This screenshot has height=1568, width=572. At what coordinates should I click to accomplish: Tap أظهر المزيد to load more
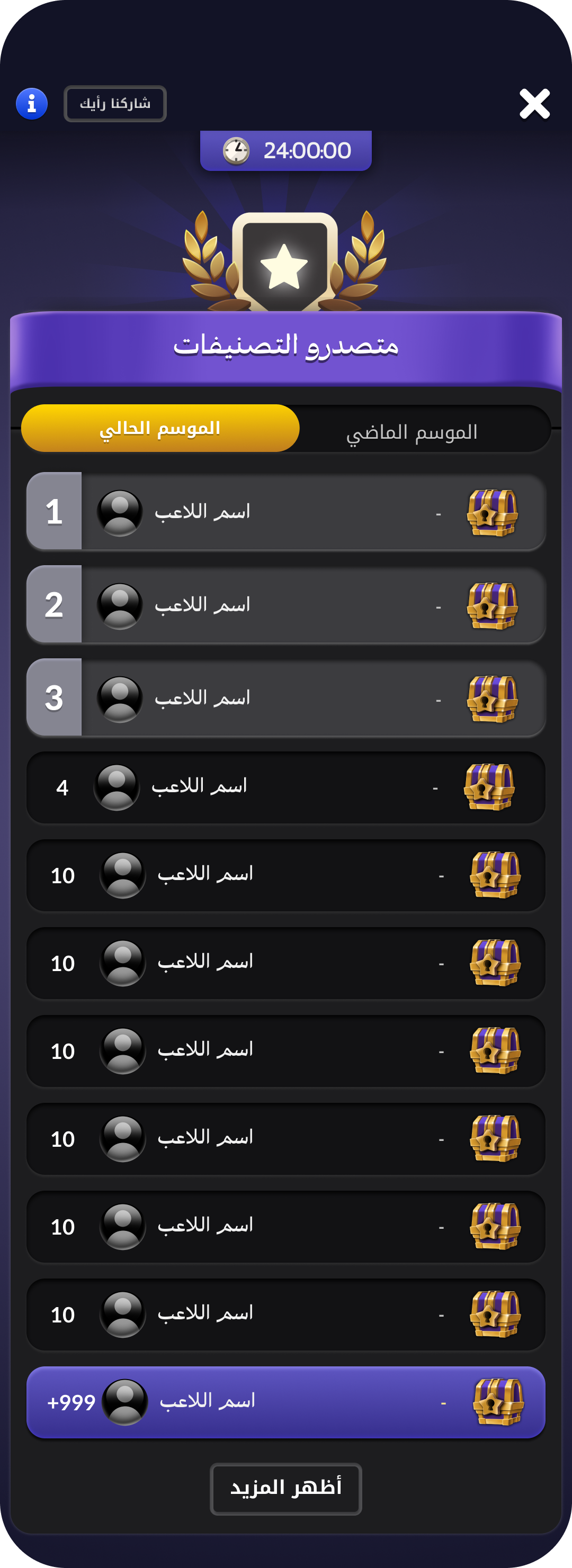click(285, 1488)
